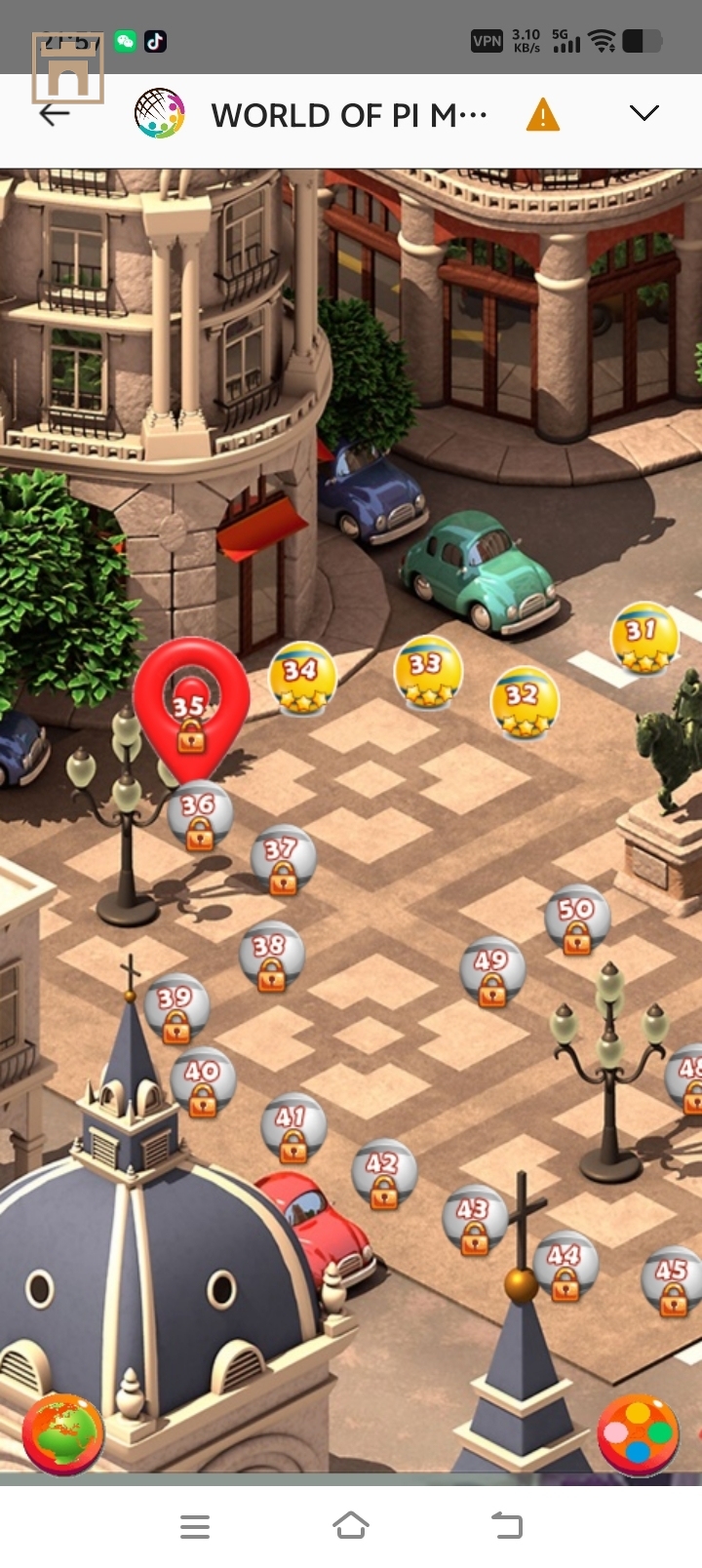Open the system recent apps menu
This screenshot has height=1568, width=702.
click(x=195, y=1526)
